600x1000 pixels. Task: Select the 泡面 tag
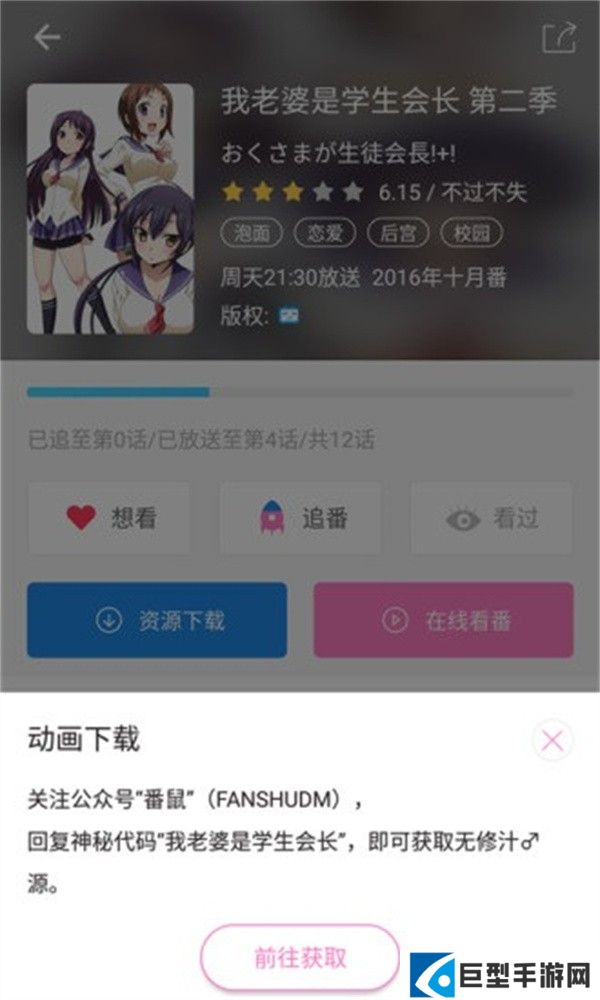[x=252, y=234]
